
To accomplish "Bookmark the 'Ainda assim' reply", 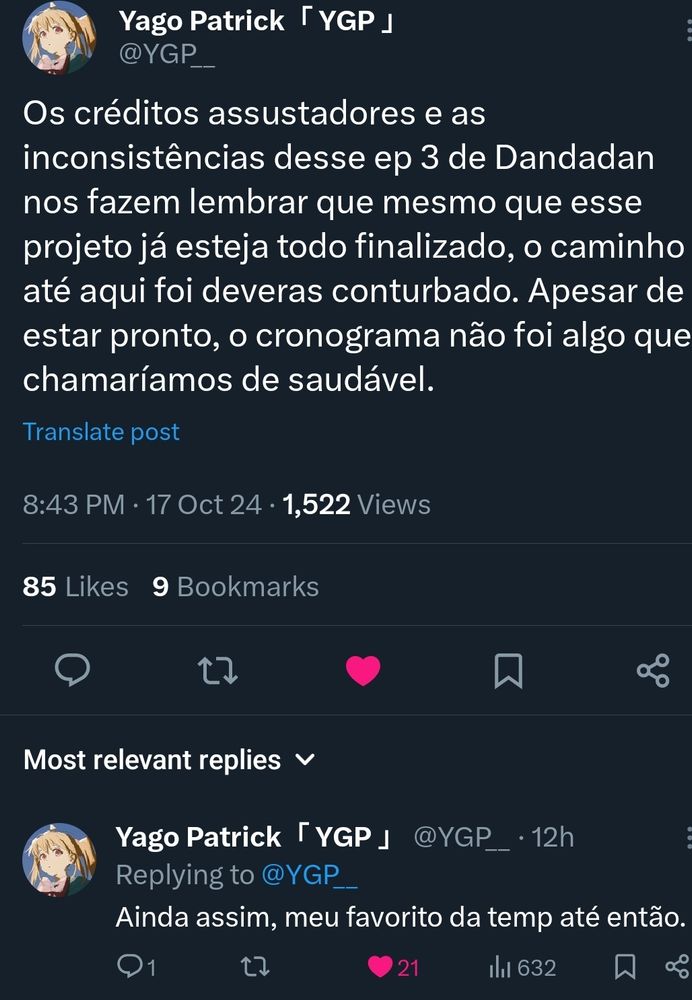I will pos(625,967).
